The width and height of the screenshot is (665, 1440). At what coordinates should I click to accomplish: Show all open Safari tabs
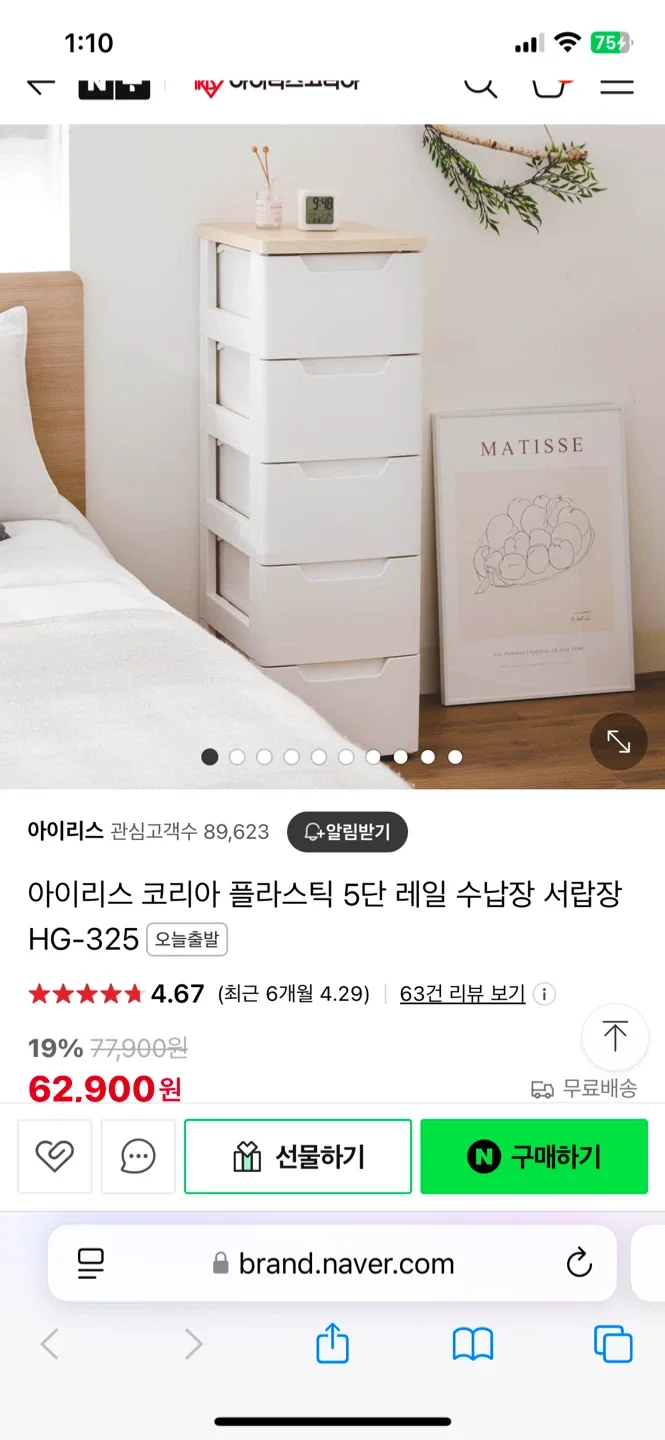[613, 1344]
